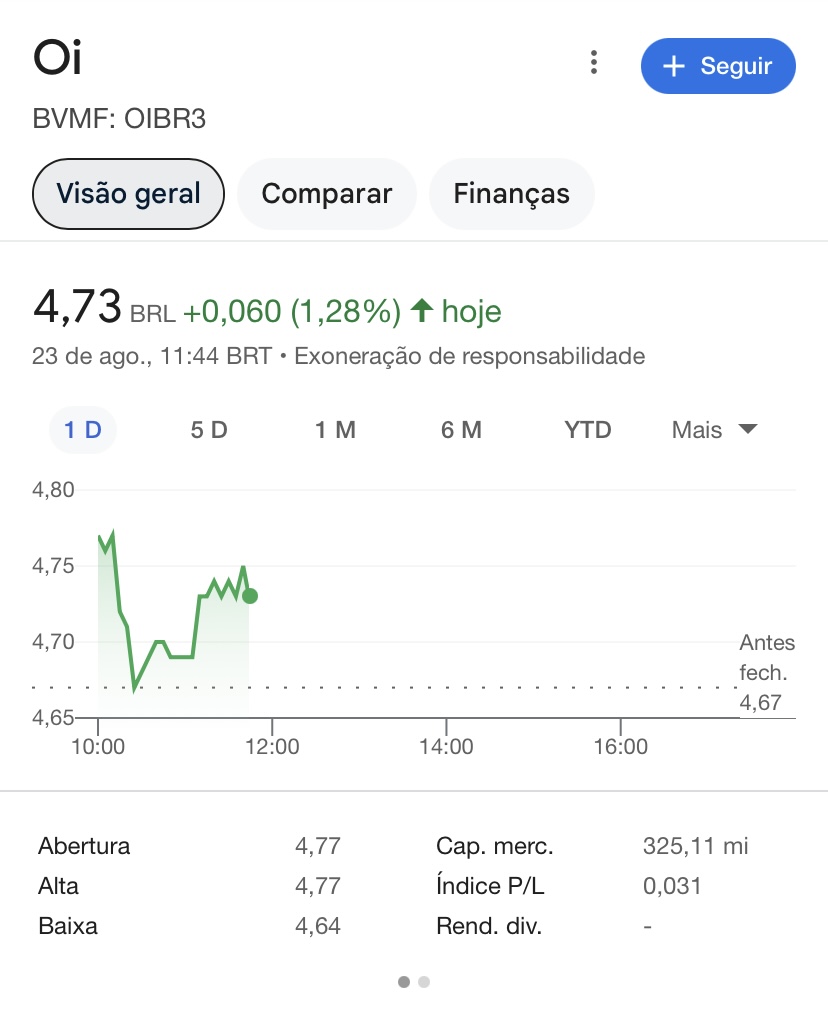The image size is (828, 1013).
Task: Open the Exoneração de responsabilidade link
Action: (x=470, y=356)
